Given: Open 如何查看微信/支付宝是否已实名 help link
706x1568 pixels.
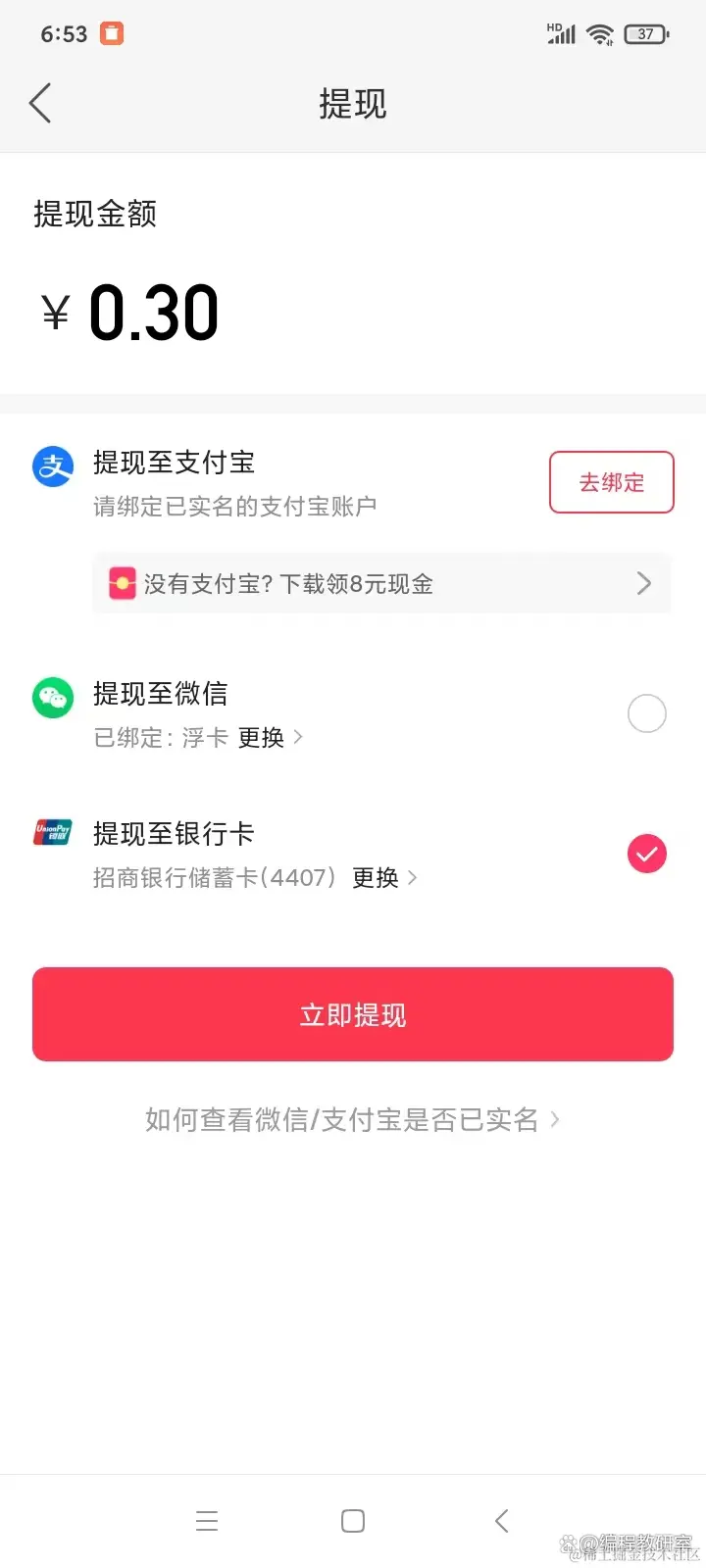Looking at the screenshot, I should 352,1119.
